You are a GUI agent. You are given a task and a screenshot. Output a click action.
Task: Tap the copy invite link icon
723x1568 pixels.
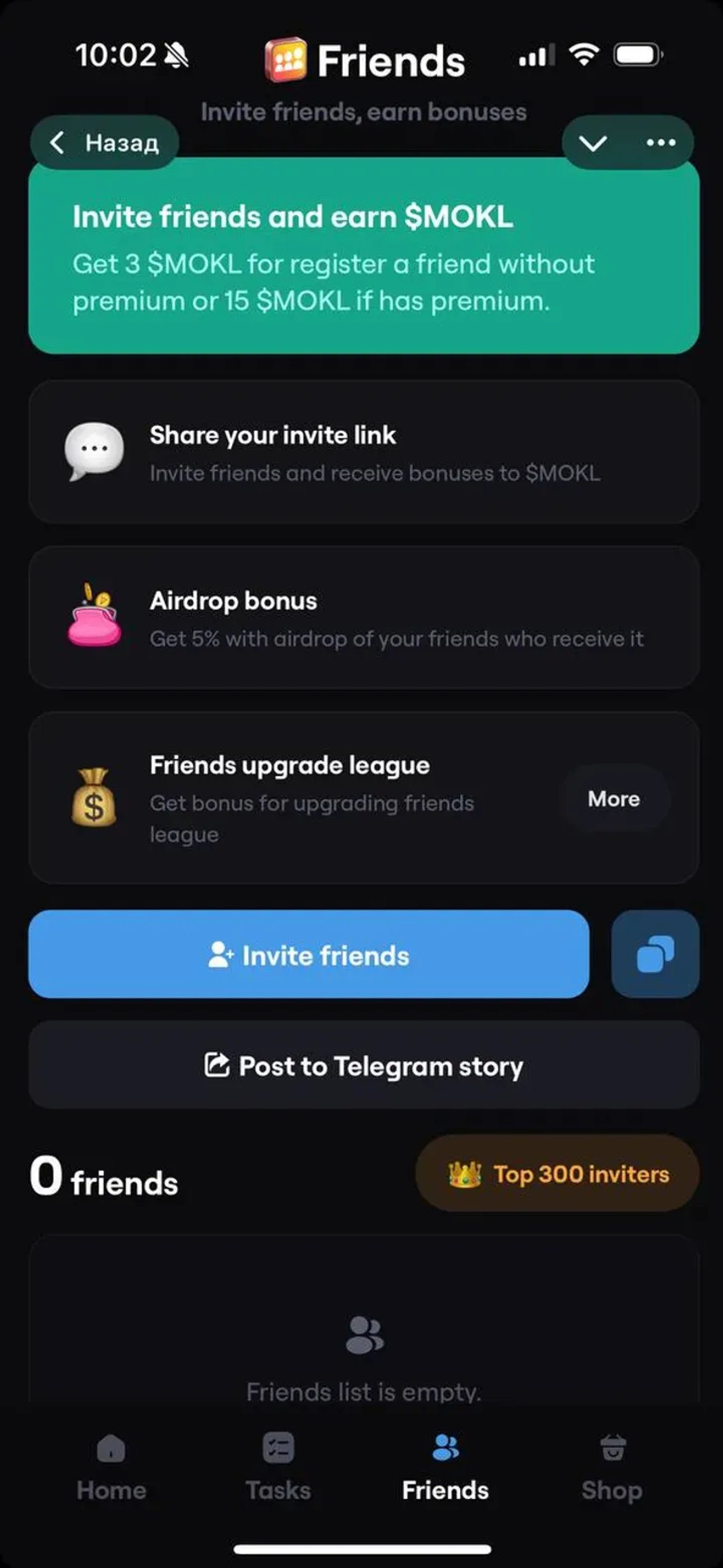point(655,953)
